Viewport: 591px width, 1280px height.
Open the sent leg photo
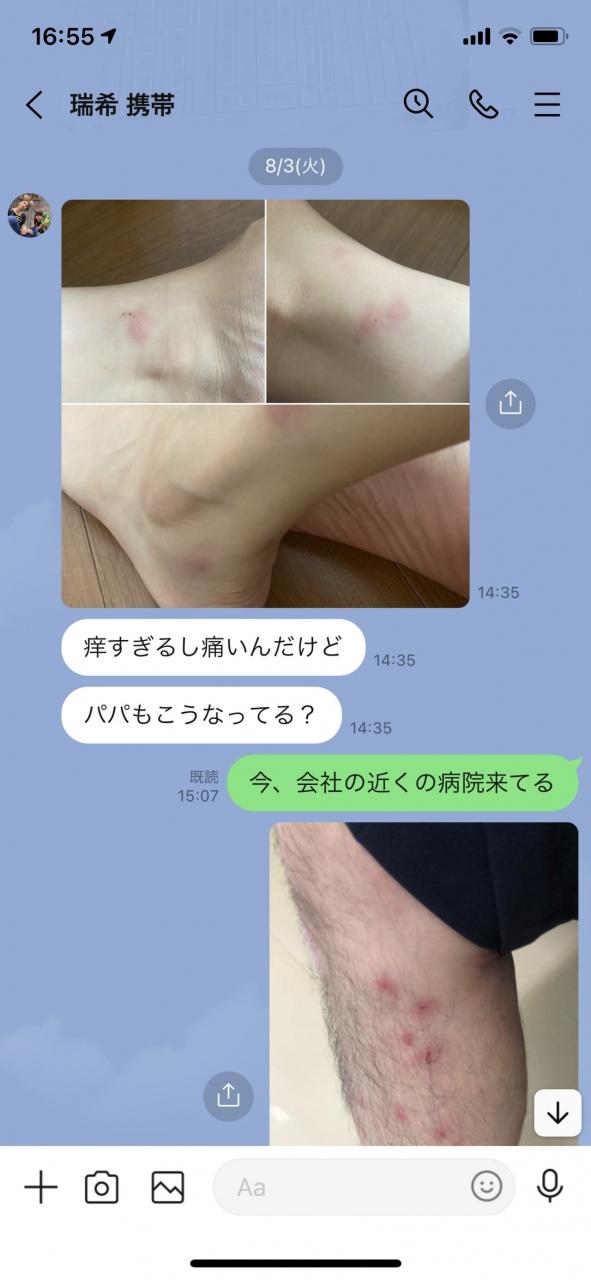click(x=424, y=984)
